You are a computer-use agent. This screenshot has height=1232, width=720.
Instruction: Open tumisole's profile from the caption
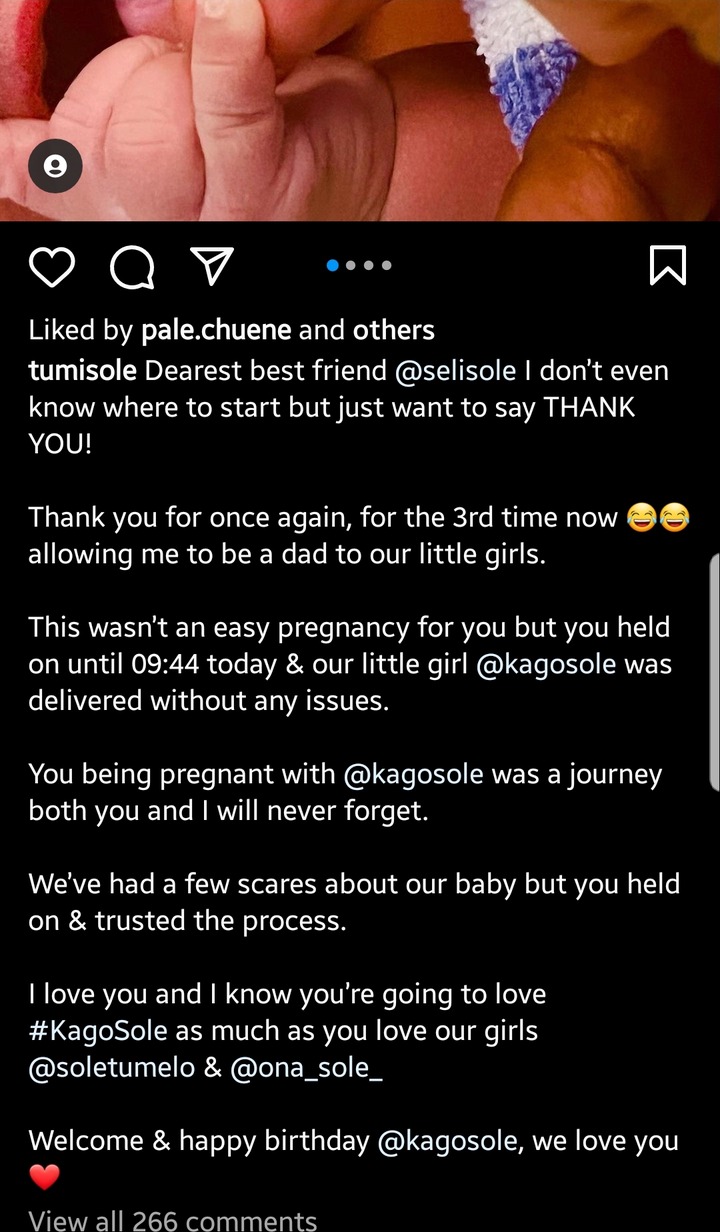coord(83,371)
